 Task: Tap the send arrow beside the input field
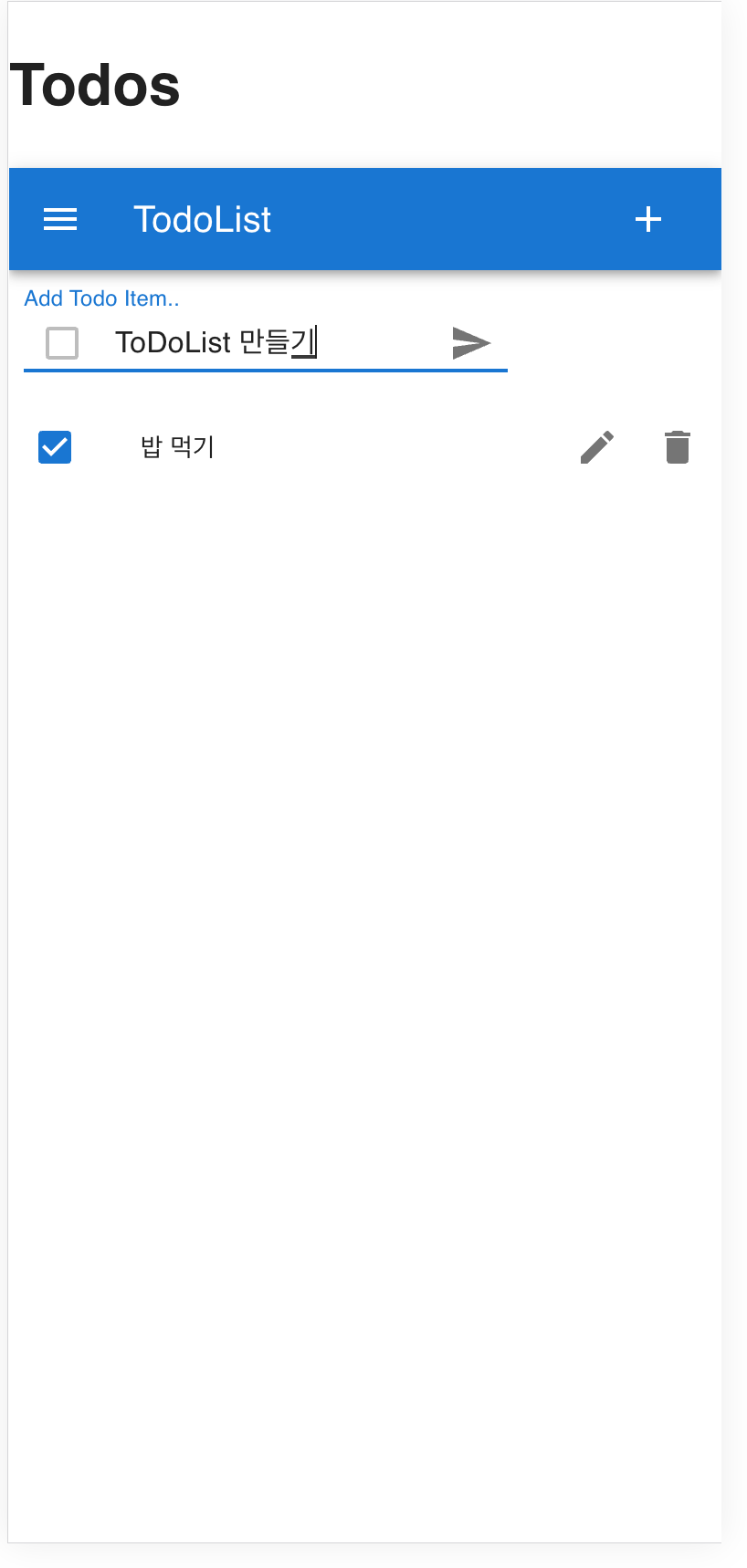click(x=470, y=343)
